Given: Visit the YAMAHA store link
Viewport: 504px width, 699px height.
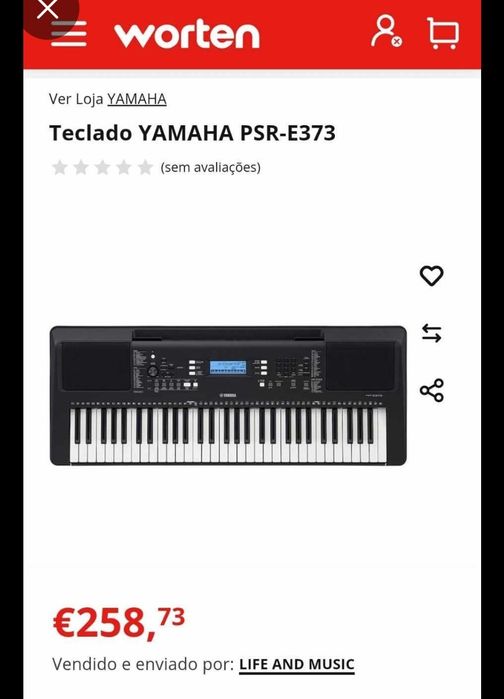Looking at the screenshot, I should pyautogui.click(x=137, y=99).
